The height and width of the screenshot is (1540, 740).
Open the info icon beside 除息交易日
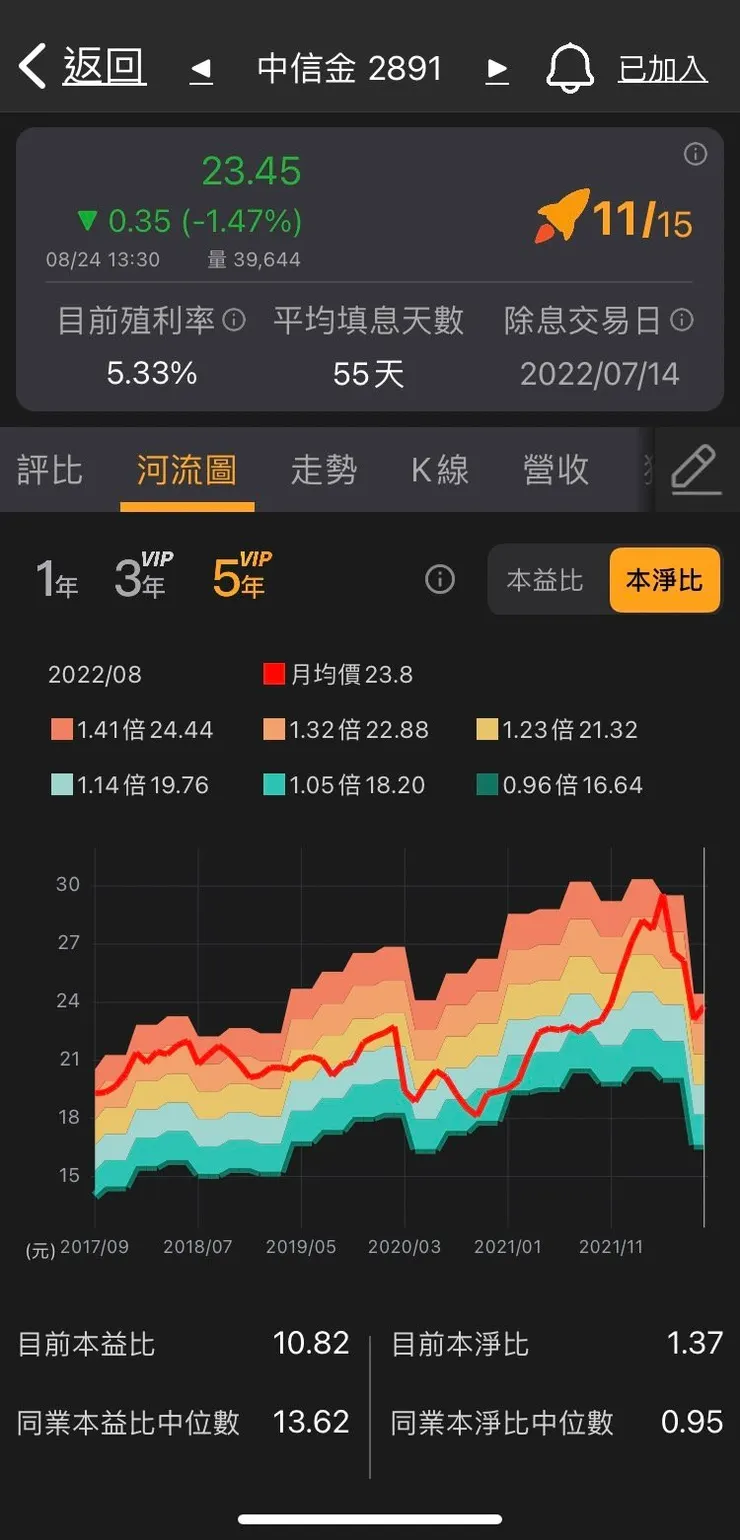[681, 320]
